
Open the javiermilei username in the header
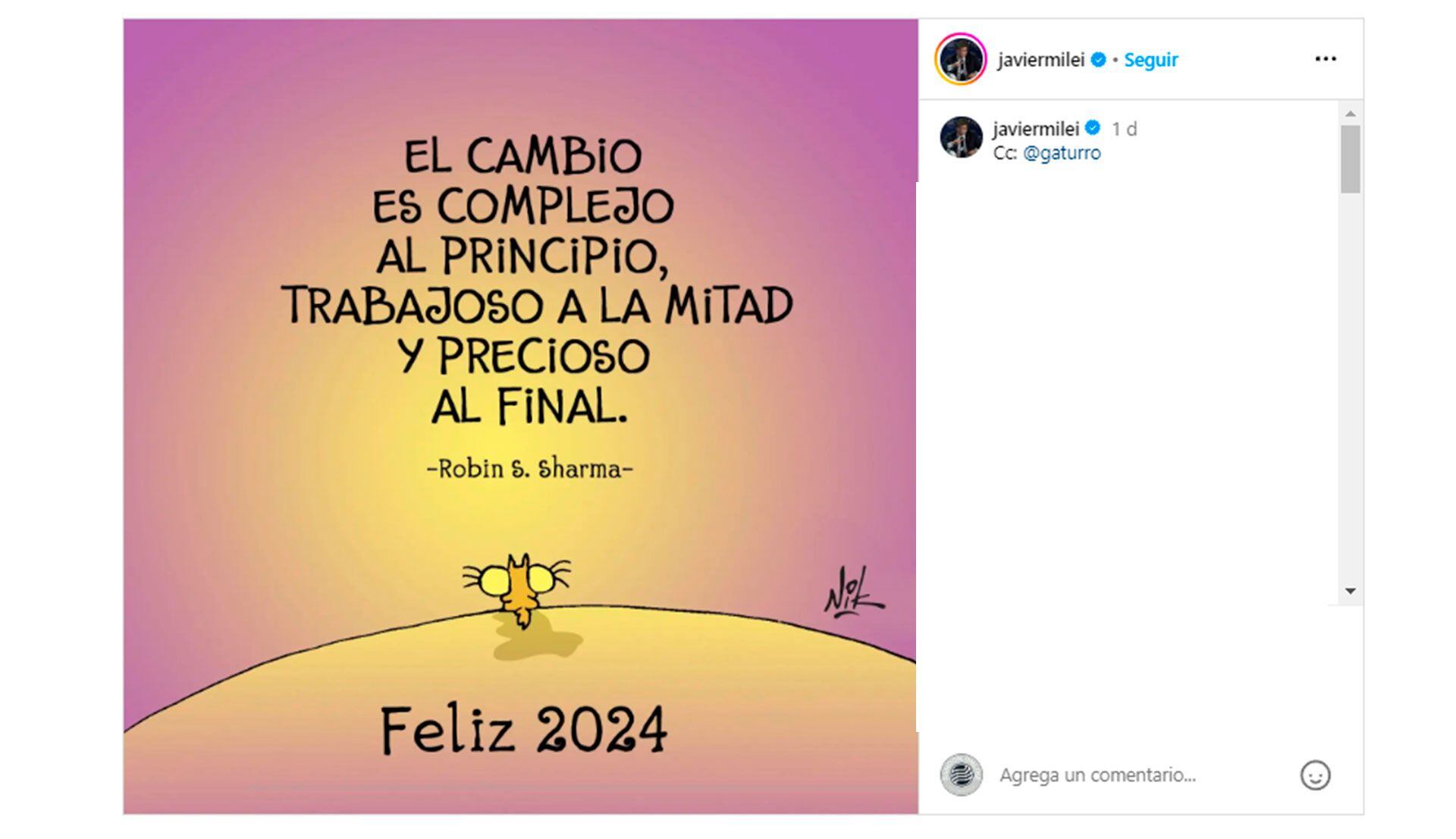tap(1040, 60)
